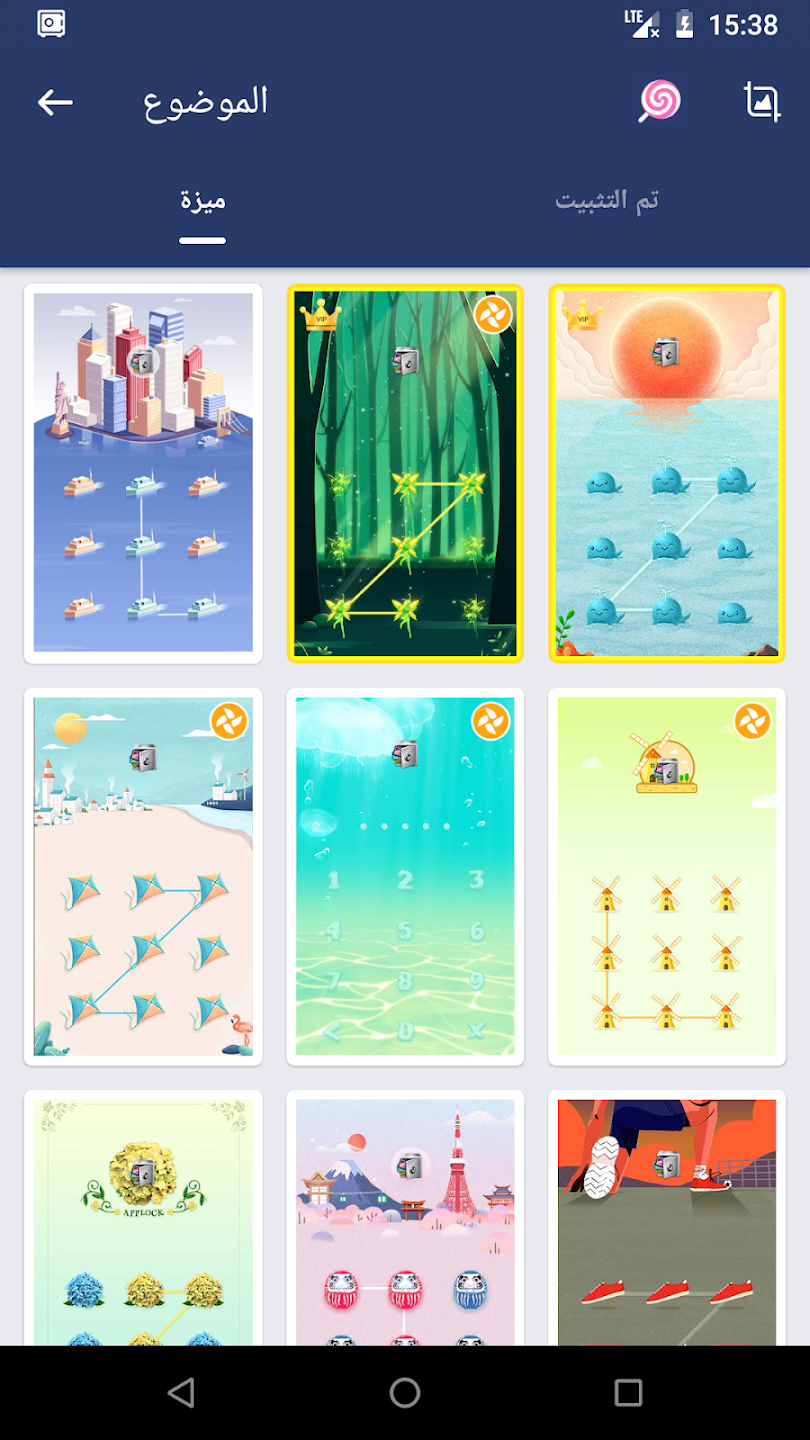
Task: Choose the sunset whales VIP theme
Action: tap(667, 473)
